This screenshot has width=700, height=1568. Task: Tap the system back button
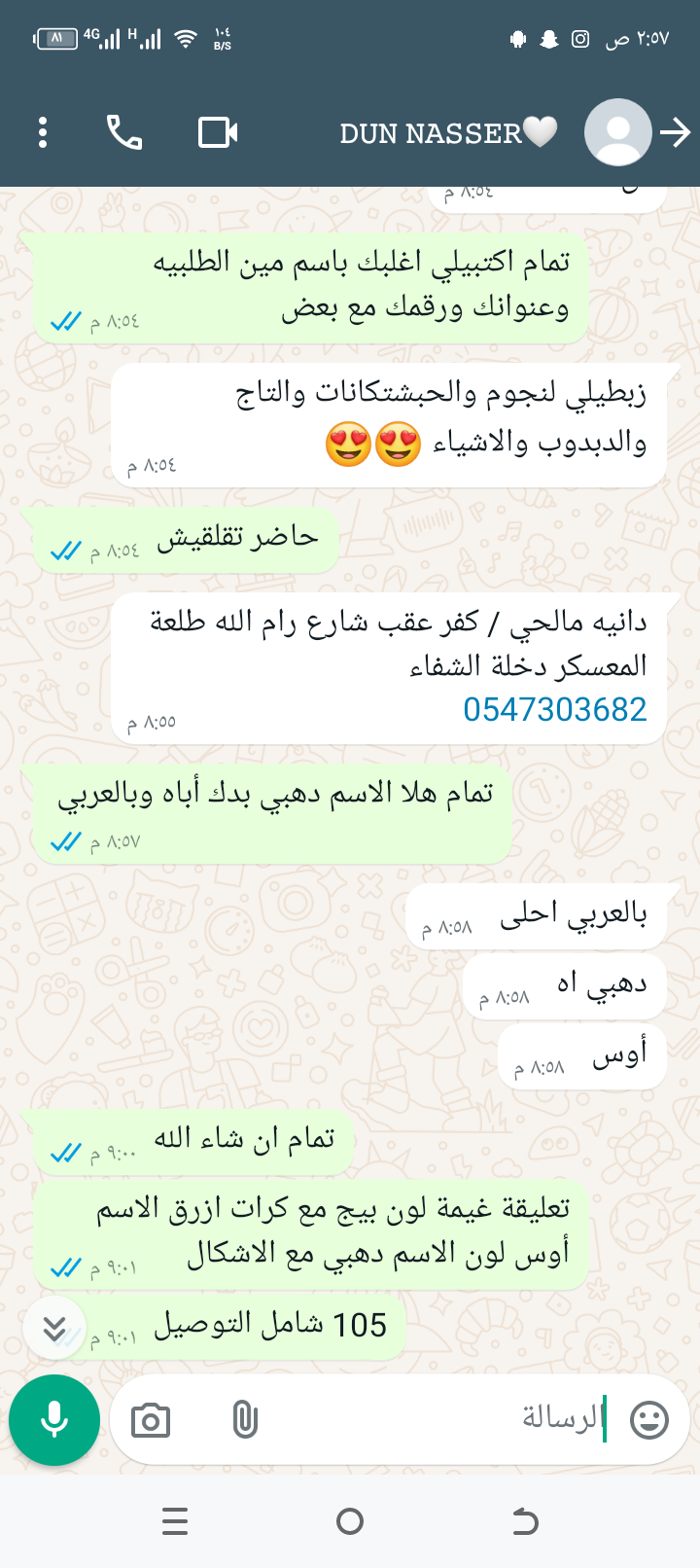pos(525,1521)
